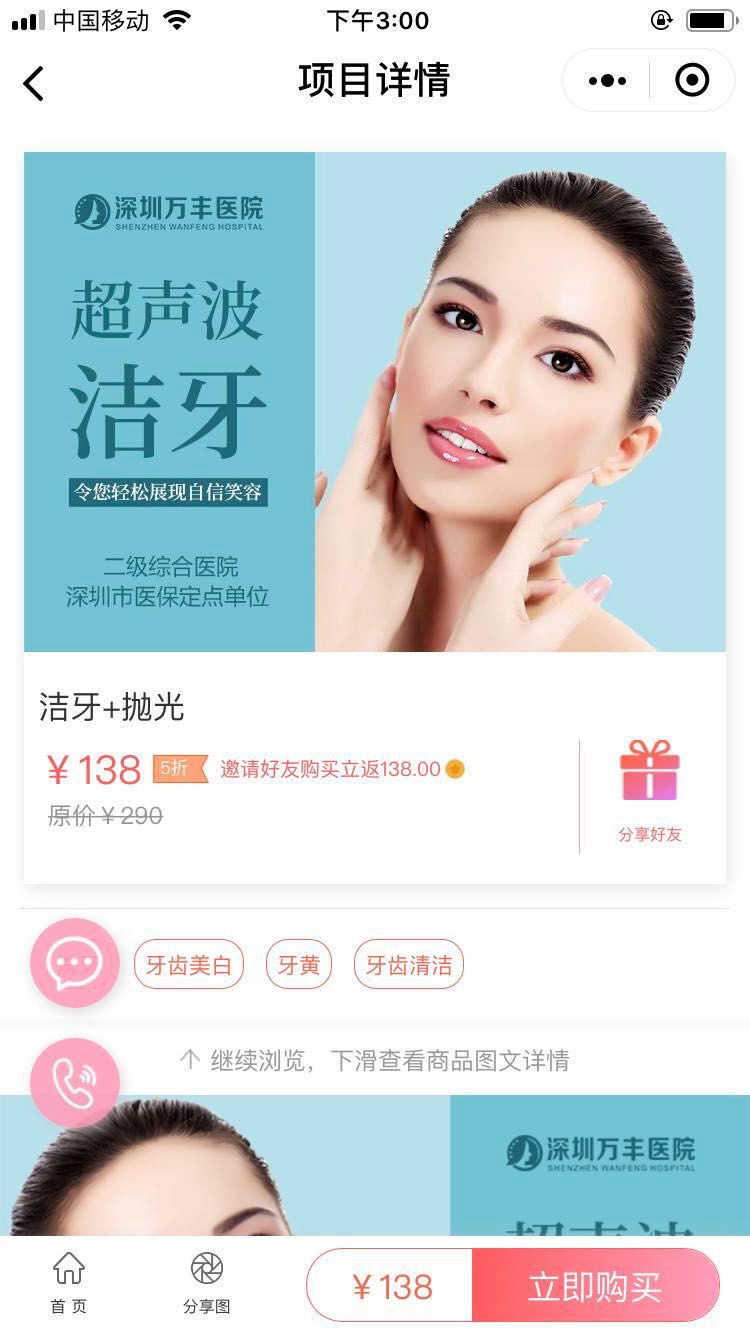The width and height of the screenshot is (750, 1334).
Task: Tap 立即购买 to buy now
Action: coord(595,1287)
